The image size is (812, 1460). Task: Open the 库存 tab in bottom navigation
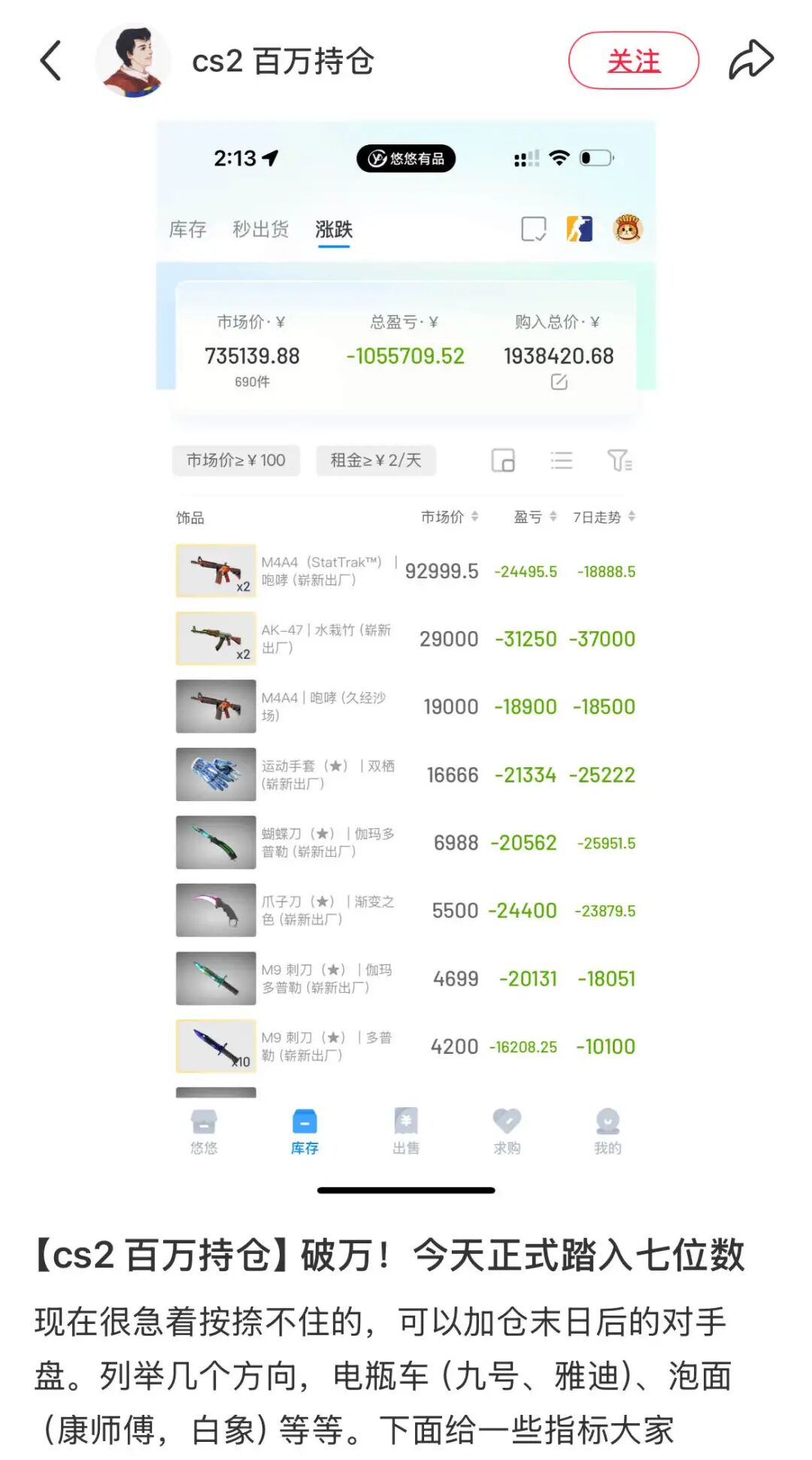[304, 1124]
